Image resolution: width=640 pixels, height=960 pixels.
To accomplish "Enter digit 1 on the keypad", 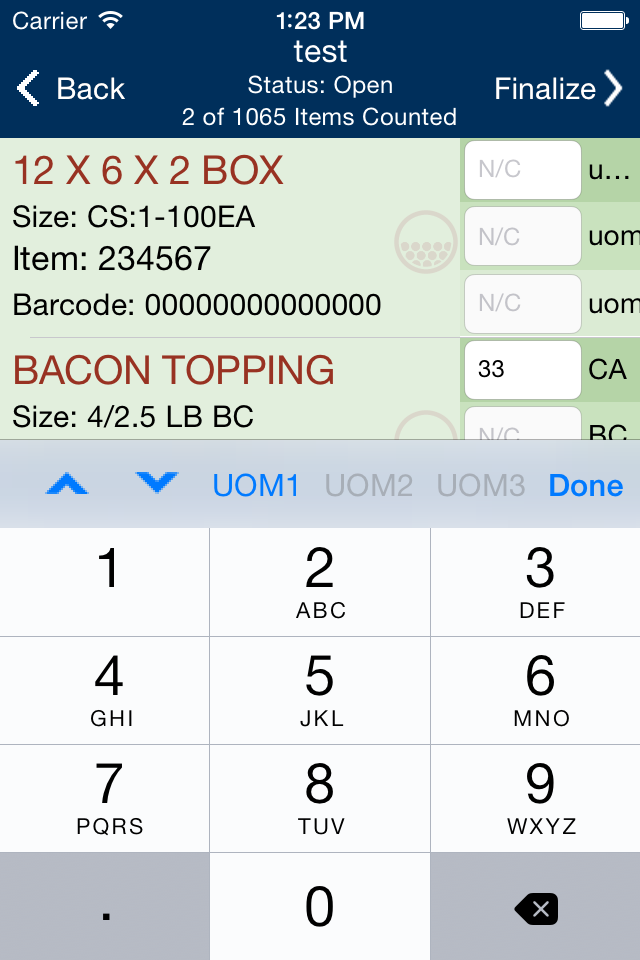I will click(x=105, y=582).
